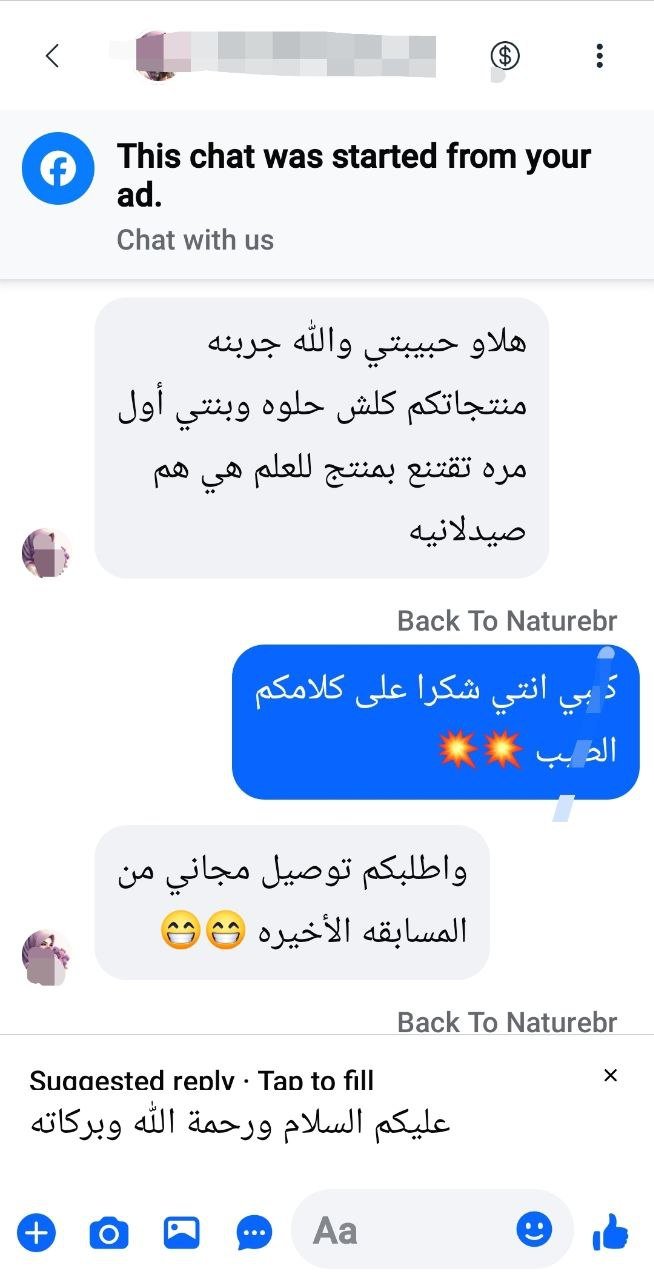The width and height of the screenshot is (654, 1280).
Task: Go back using the header arrow
Action: click(53, 56)
